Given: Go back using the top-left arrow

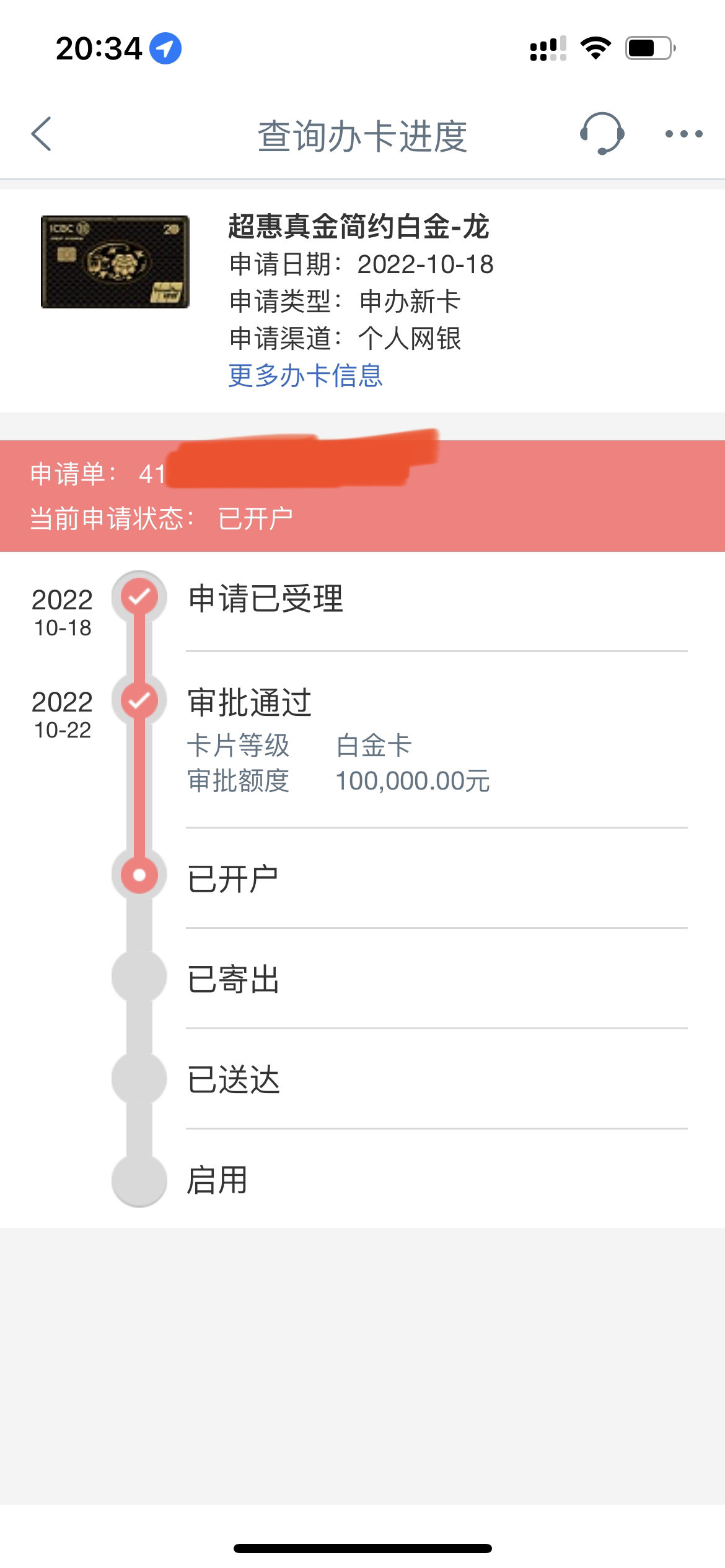Looking at the screenshot, I should coord(42,134).
